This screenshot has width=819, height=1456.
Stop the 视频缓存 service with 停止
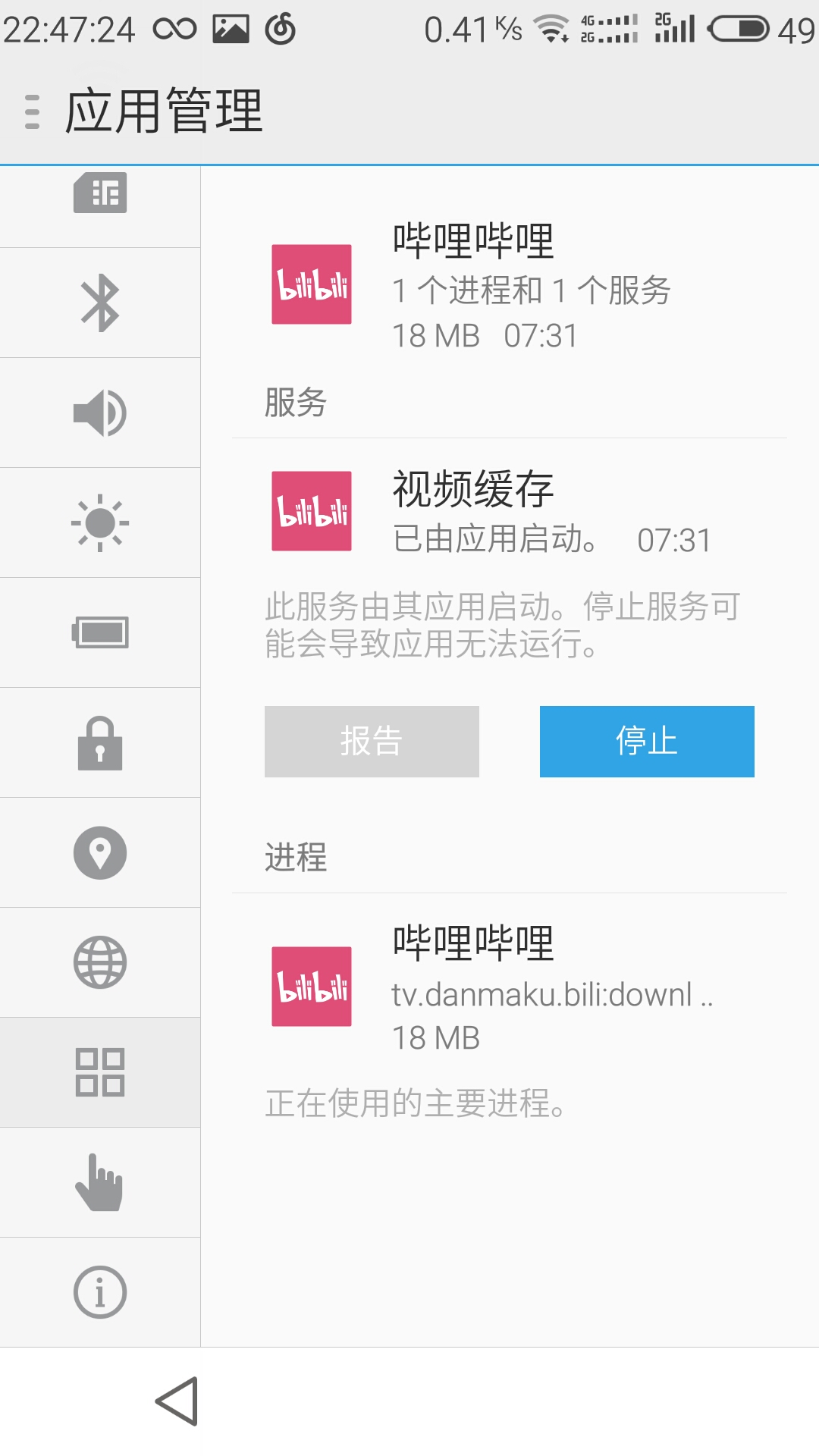647,741
